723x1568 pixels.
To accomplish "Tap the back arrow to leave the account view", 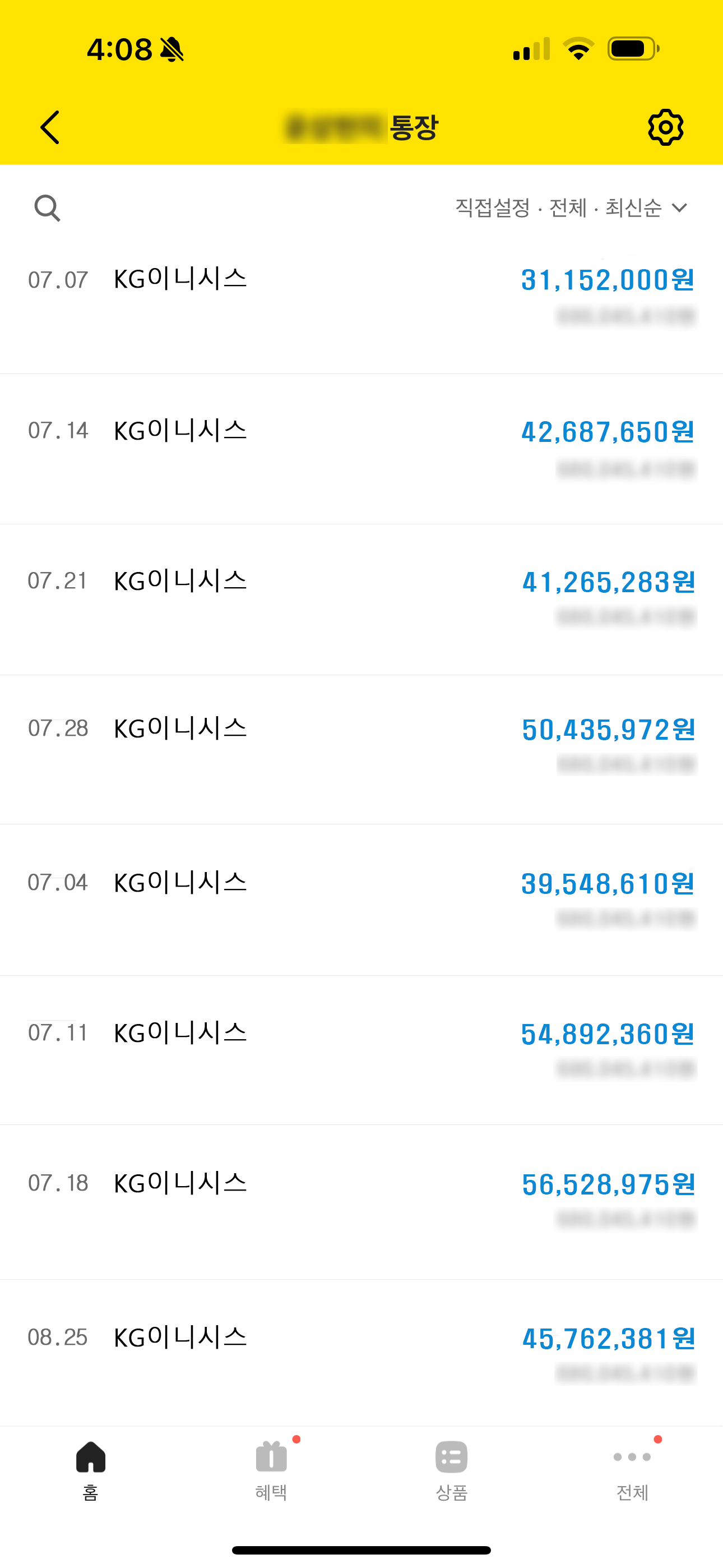I will [x=49, y=127].
